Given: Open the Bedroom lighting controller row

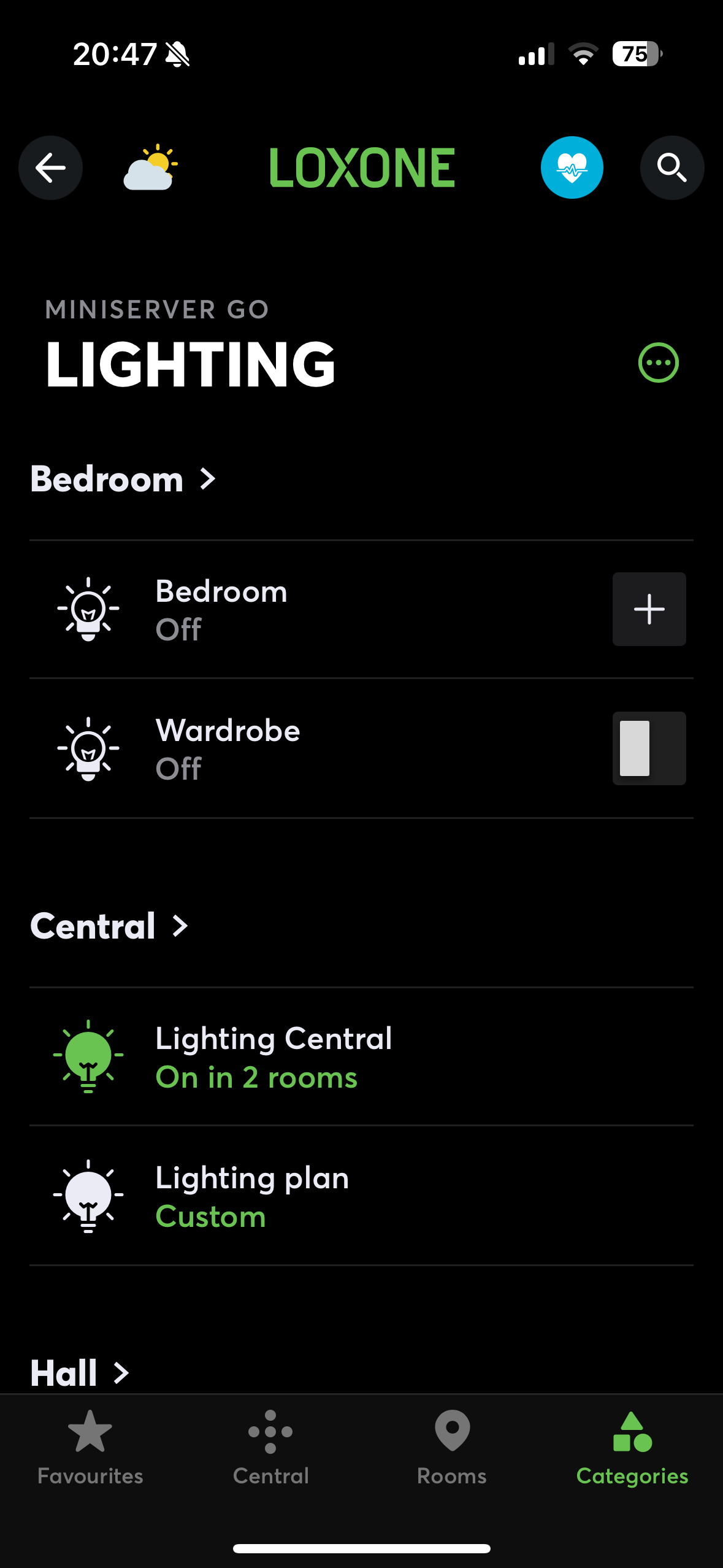Looking at the screenshot, I should pos(307,609).
